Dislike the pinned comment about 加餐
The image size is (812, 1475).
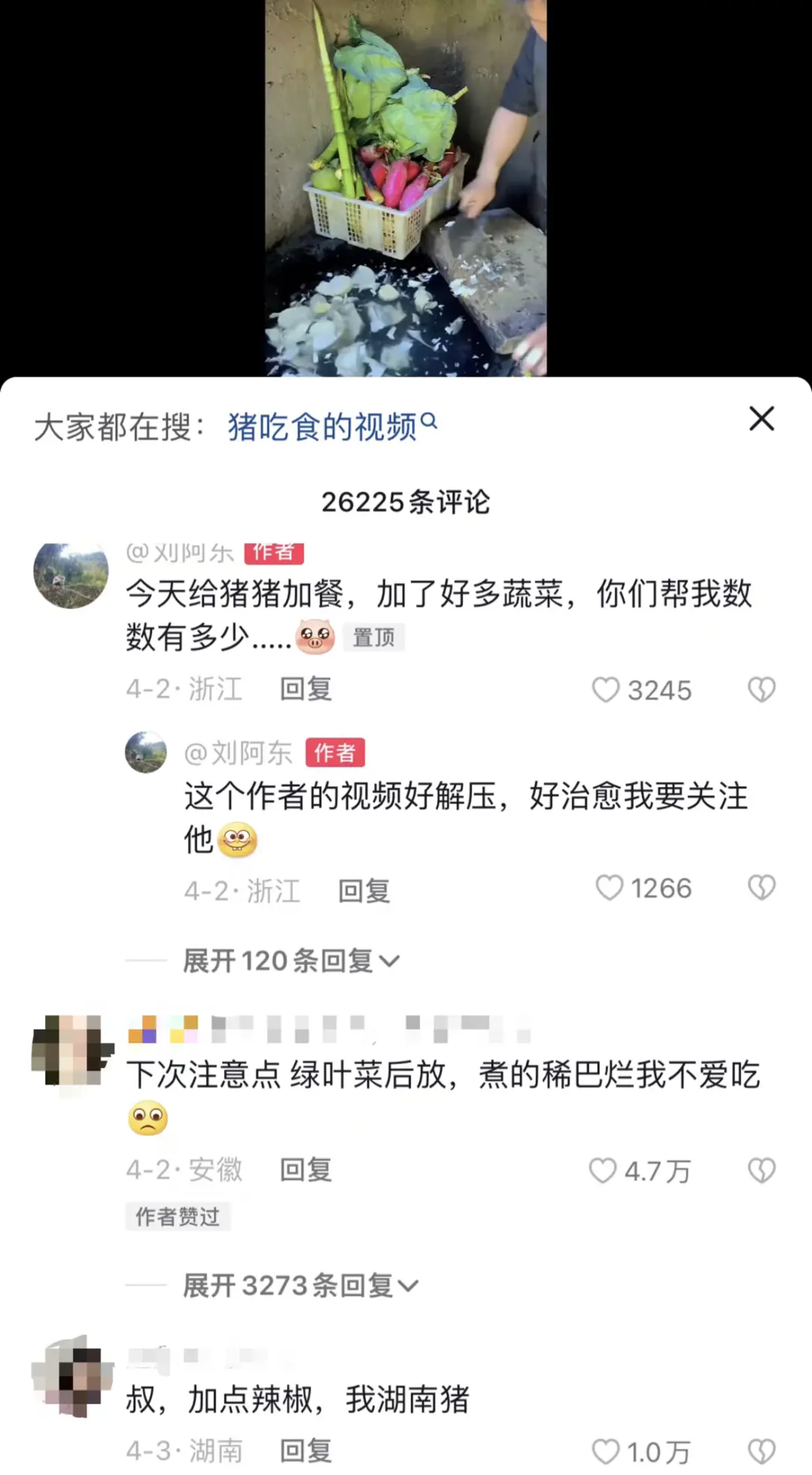point(761,690)
